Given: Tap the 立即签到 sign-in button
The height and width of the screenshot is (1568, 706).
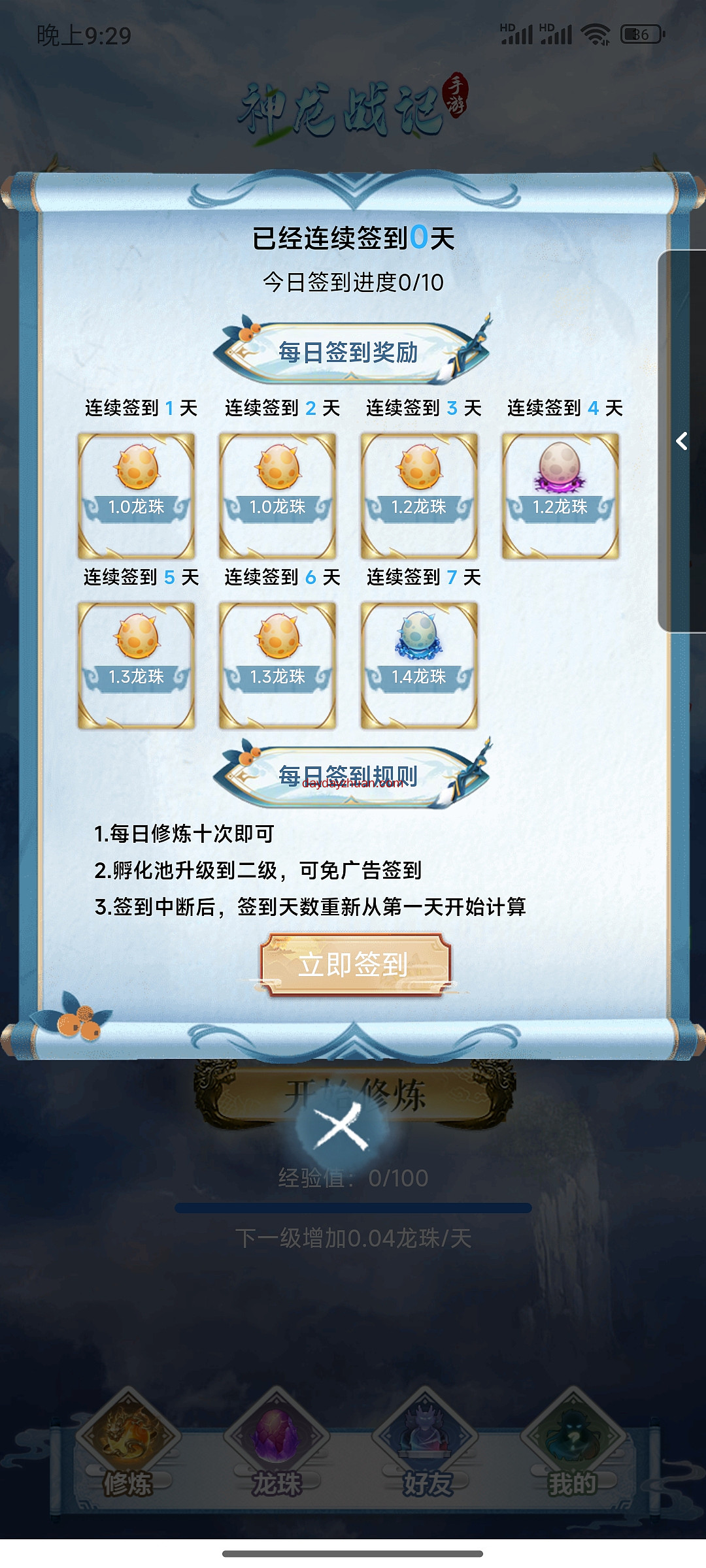Looking at the screenshot, I should tap(354, 964).
